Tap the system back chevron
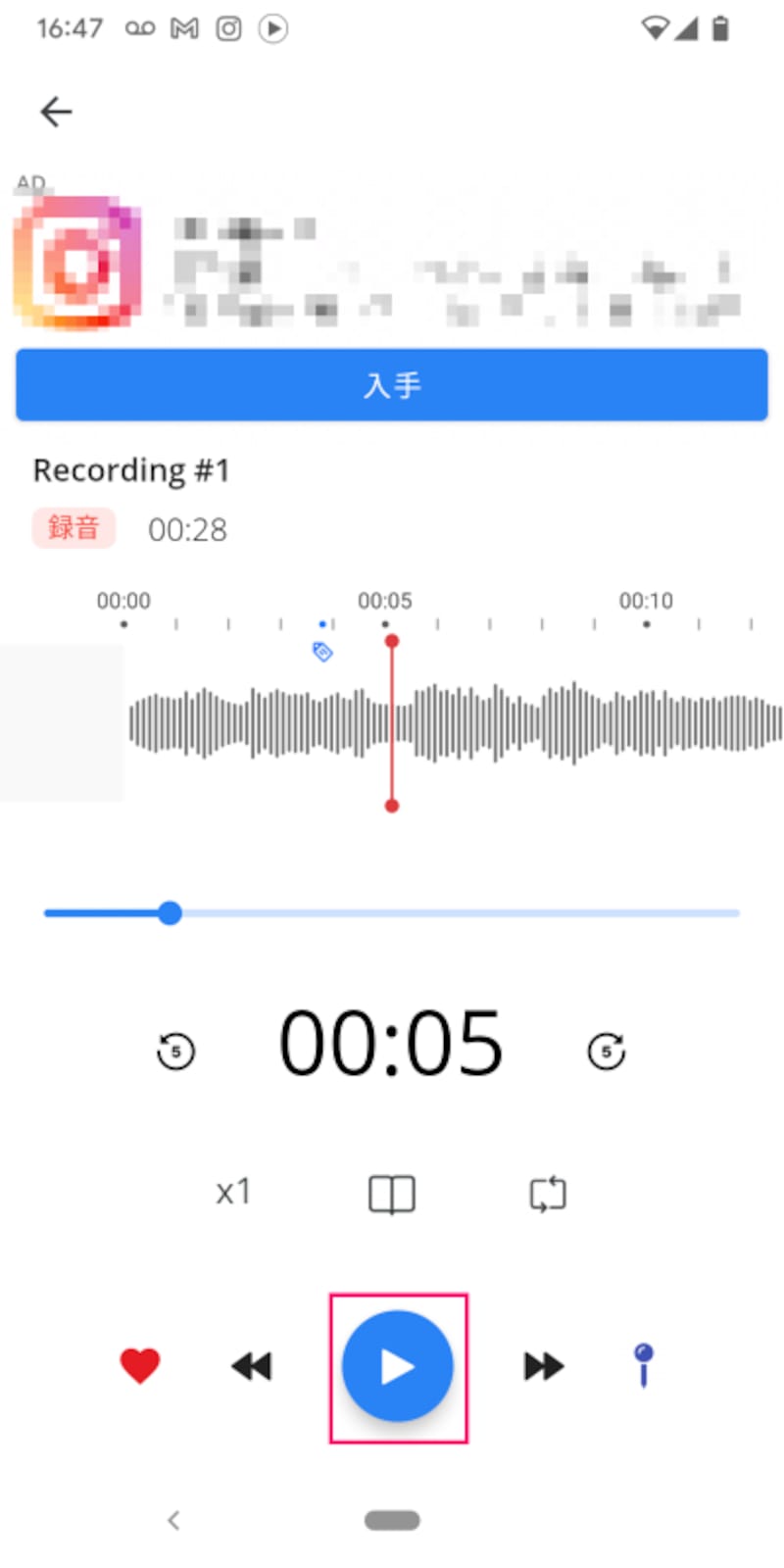784x1568 pixels. tap(173, 1520)
